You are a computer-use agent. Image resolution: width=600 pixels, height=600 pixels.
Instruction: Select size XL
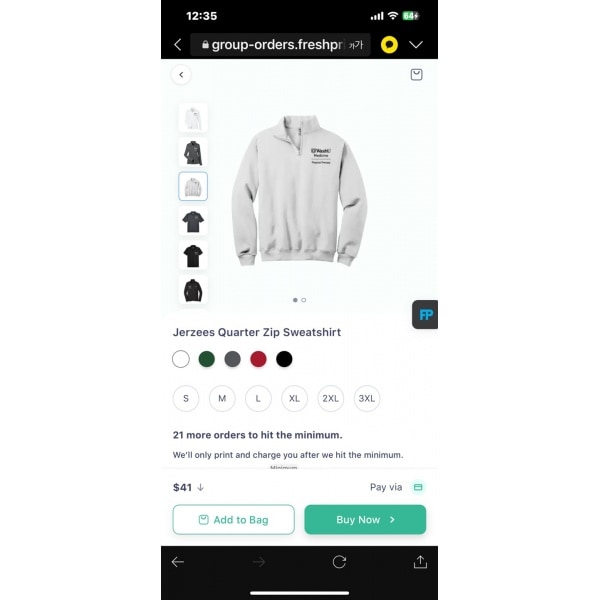[294, 398]
